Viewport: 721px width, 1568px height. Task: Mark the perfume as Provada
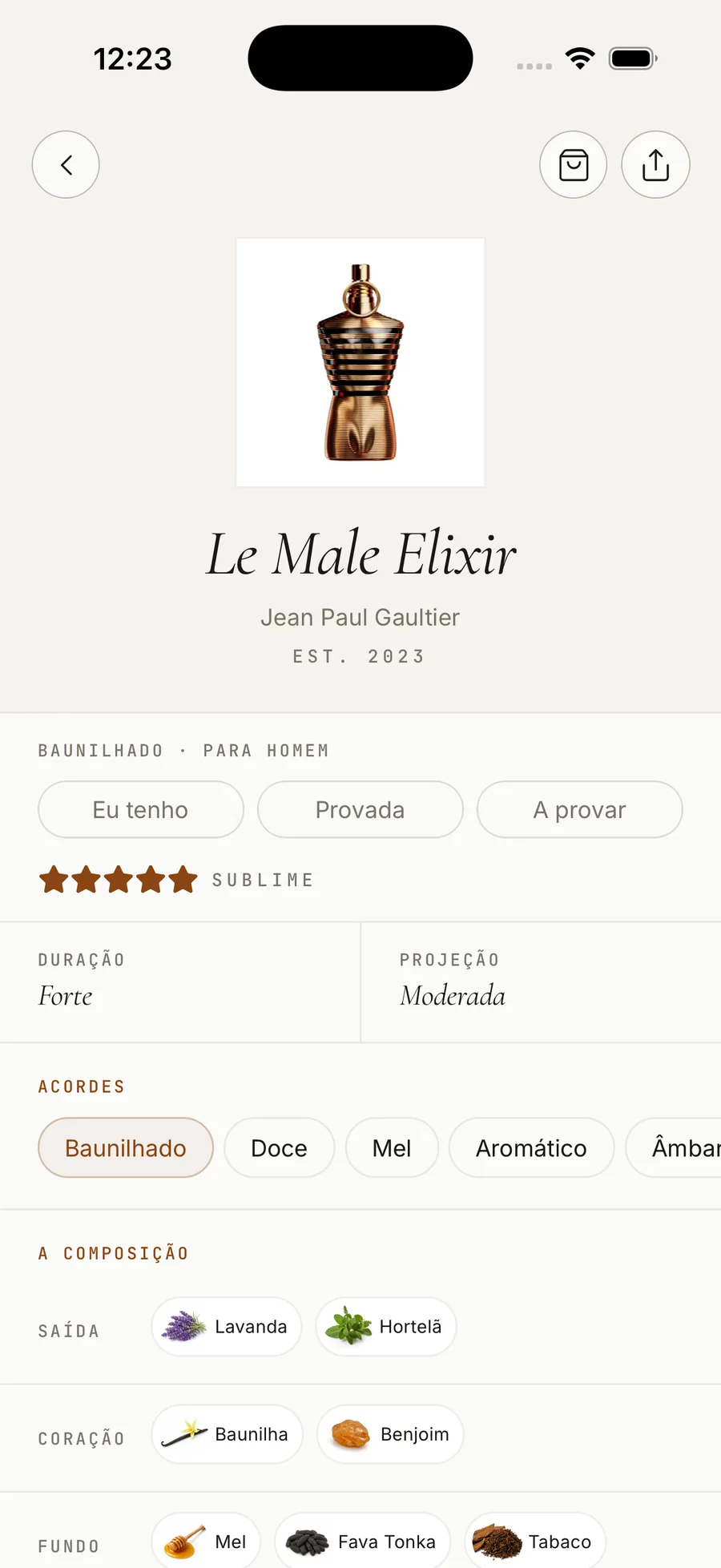point(360,809)
